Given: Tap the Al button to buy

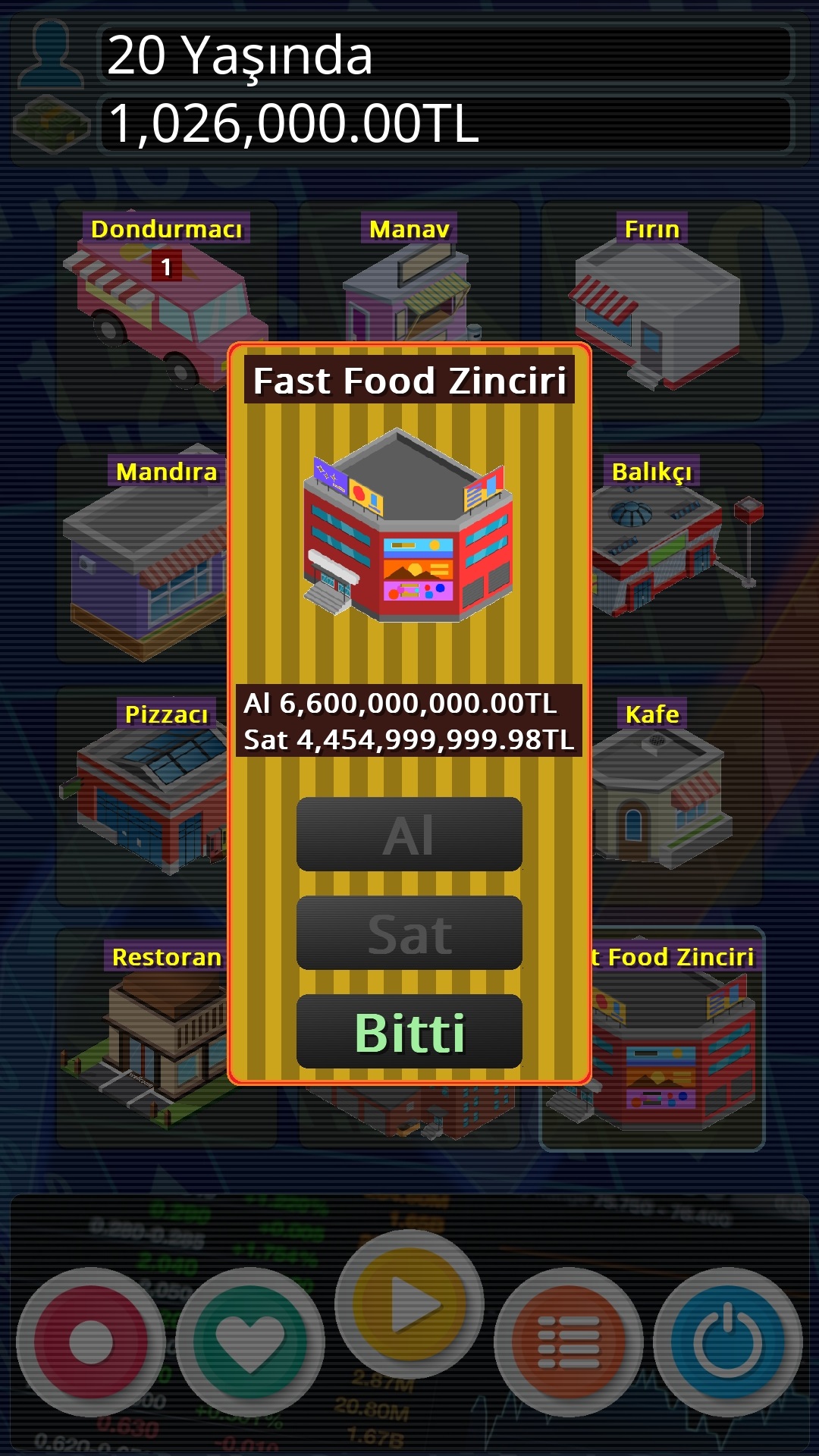Looking at the screenshot, I should [x=409, y=834].
